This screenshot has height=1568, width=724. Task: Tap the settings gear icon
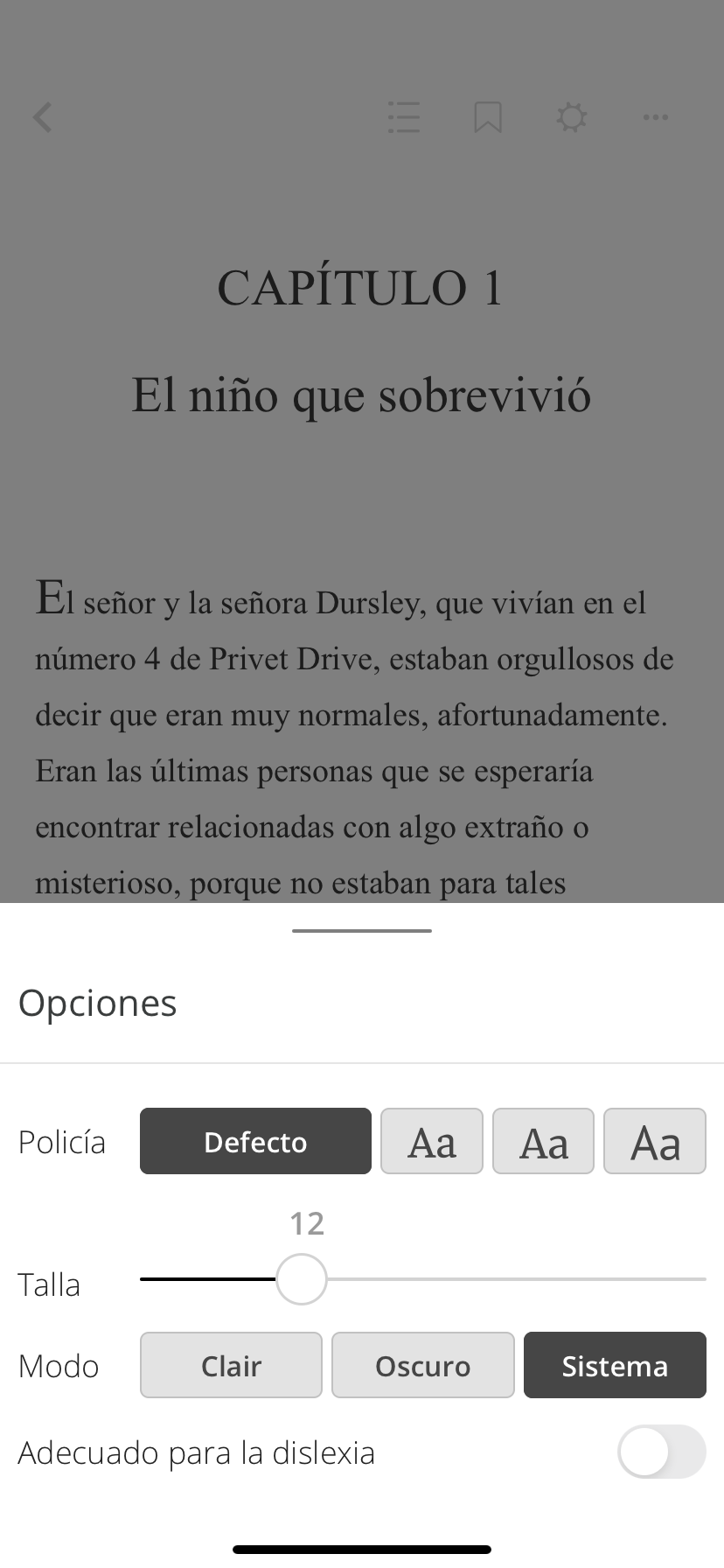[x=572, y=116]
